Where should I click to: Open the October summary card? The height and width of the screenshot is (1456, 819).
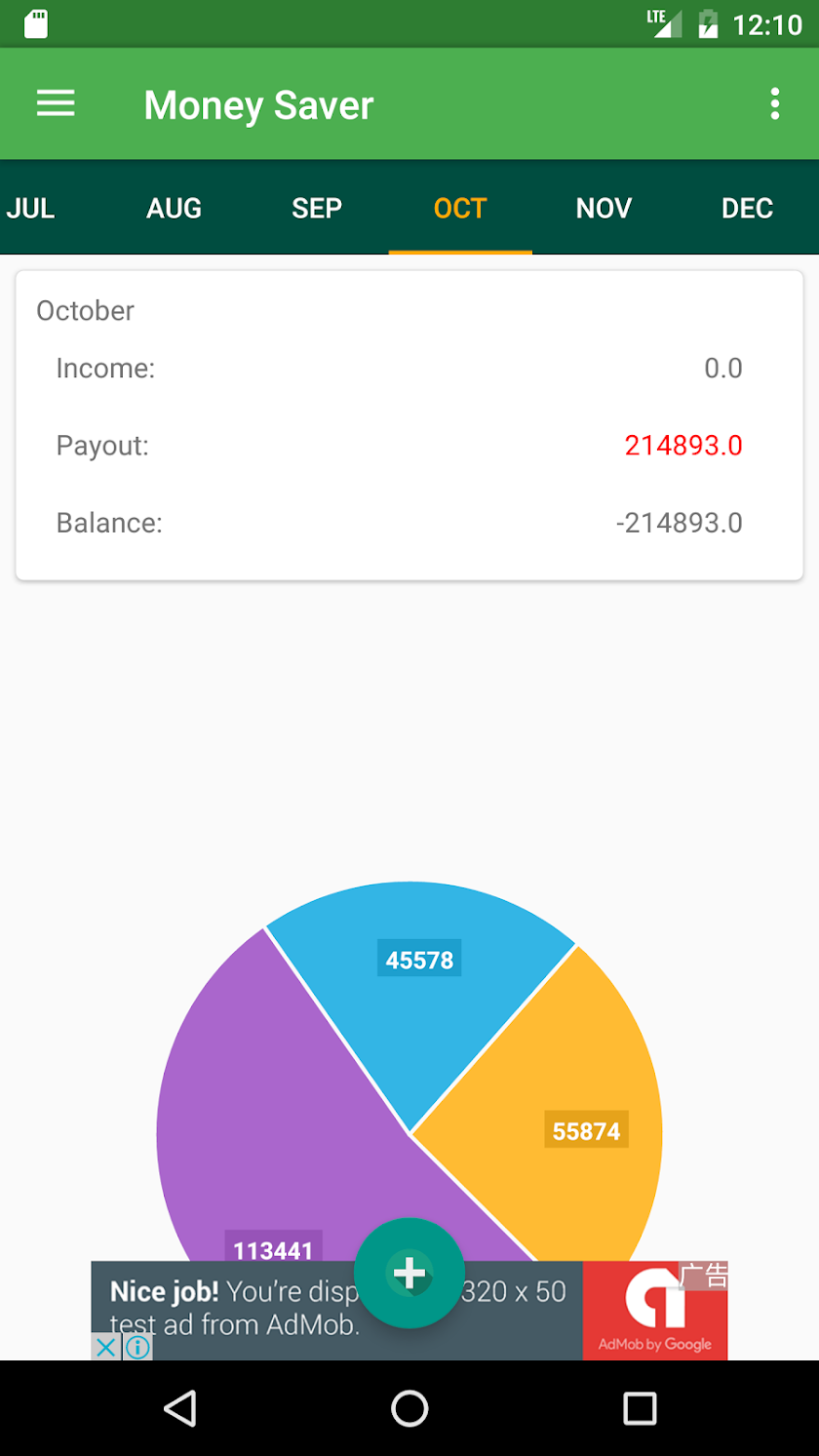coord(409,425)
